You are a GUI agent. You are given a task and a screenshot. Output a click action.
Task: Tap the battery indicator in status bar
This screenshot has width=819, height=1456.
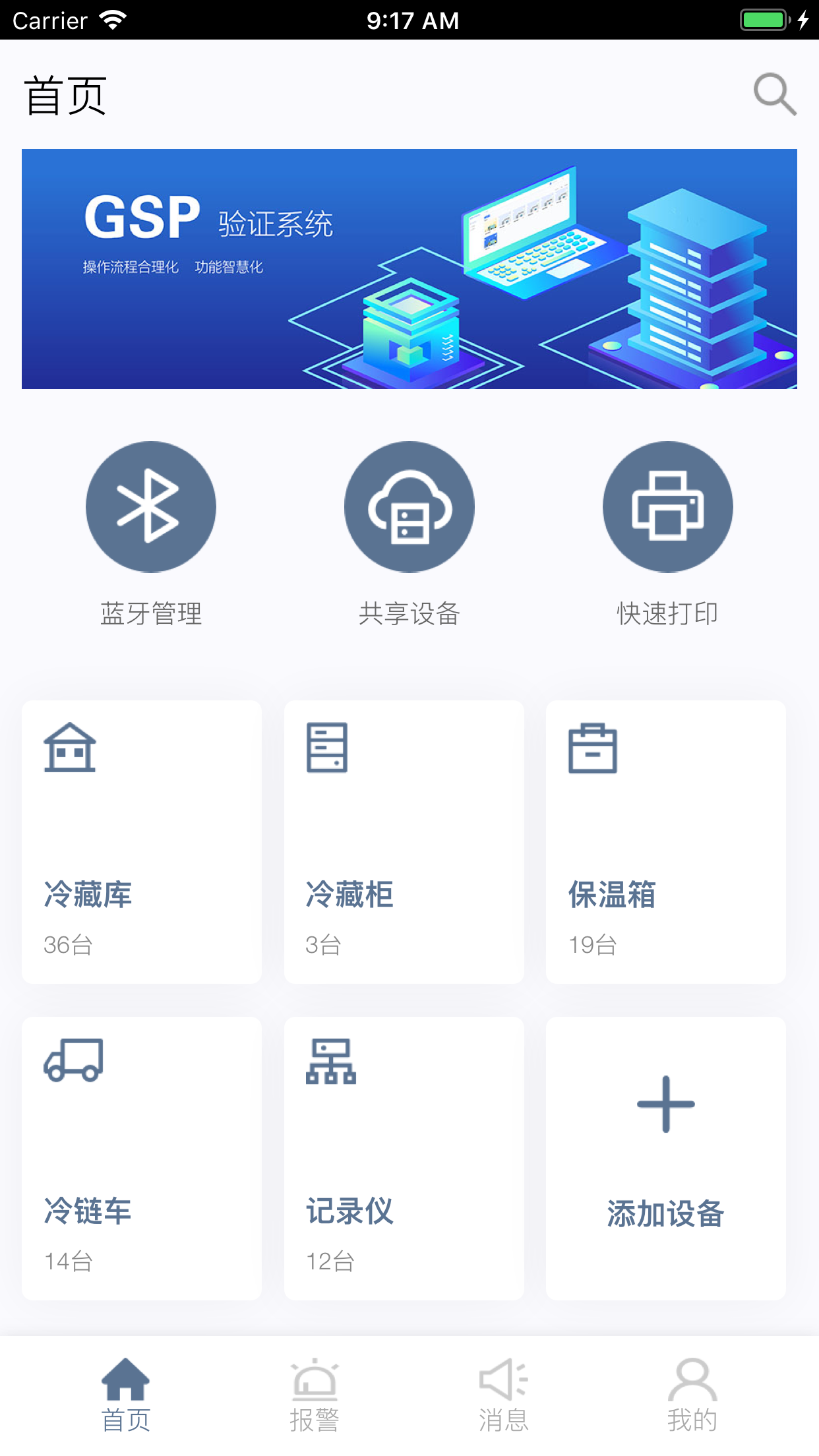[x=765, y=20]
